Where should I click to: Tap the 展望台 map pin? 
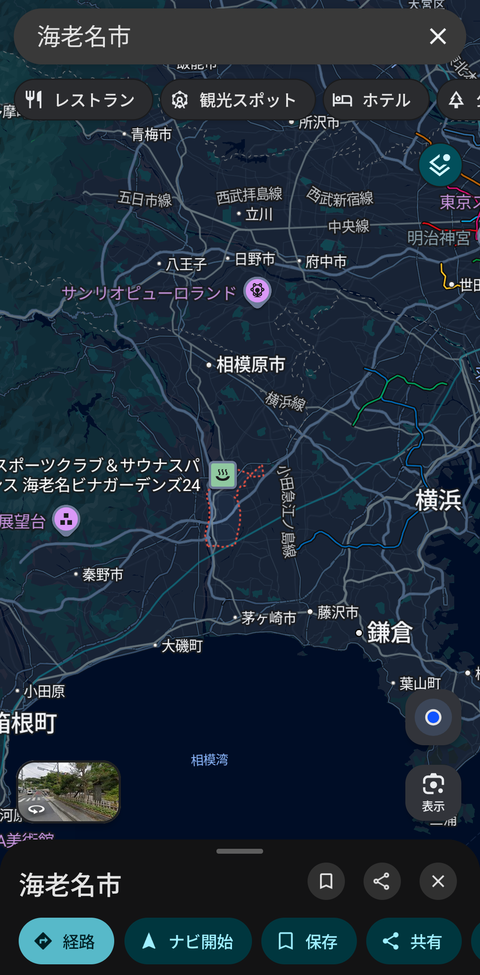pos(66,520)
